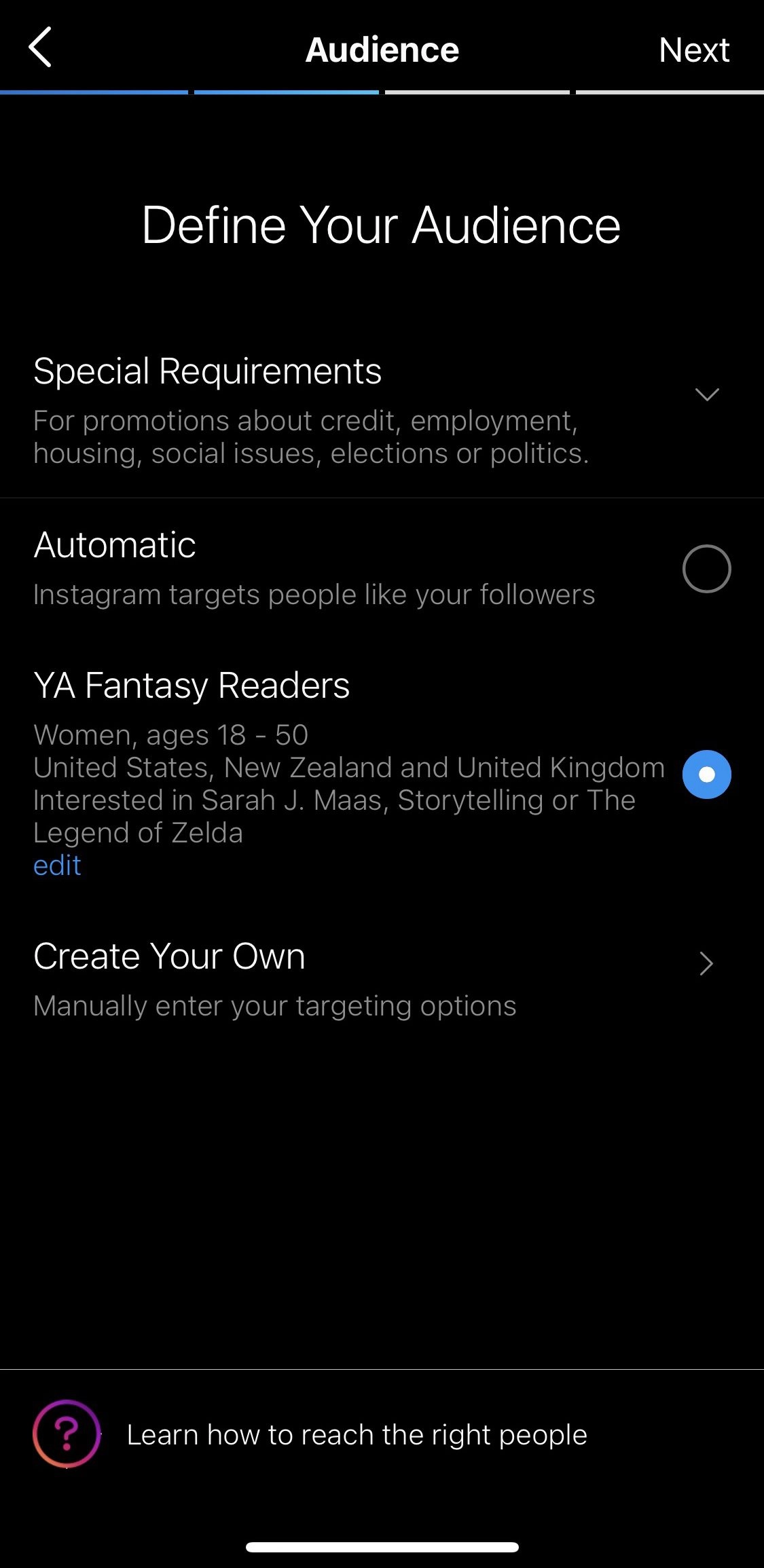Tap Next to continue the promotion
The image size is (764, 1568).
pos(693,50)
